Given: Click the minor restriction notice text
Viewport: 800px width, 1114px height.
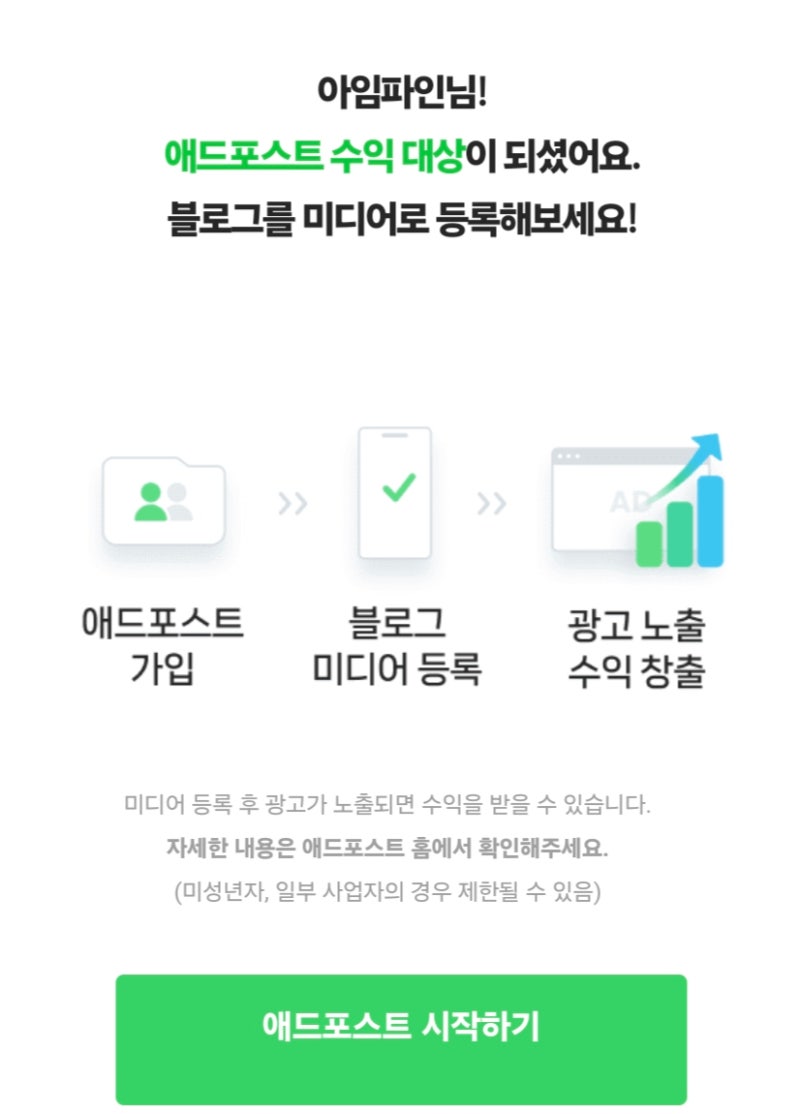Looking at the screenshot, I should [398, 895].
